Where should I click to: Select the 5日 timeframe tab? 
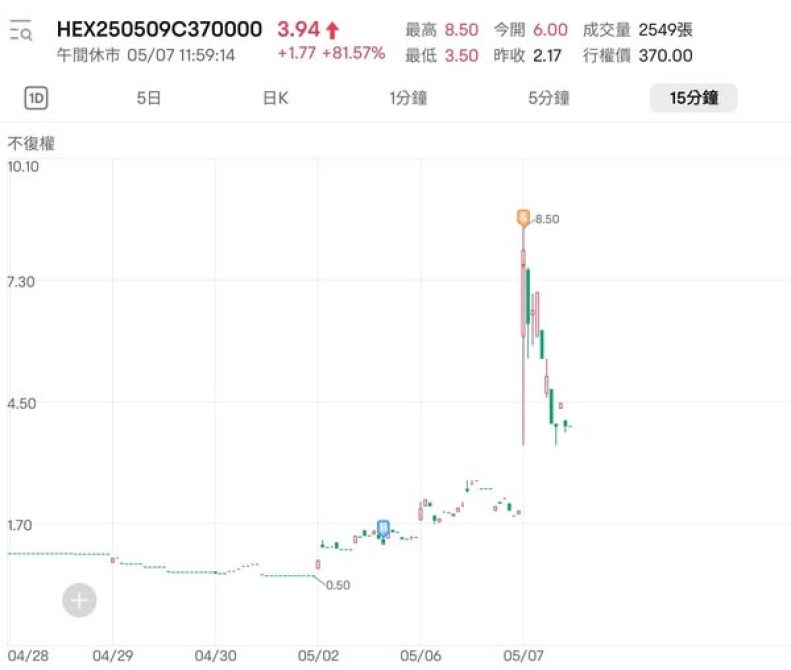point(148,98)
